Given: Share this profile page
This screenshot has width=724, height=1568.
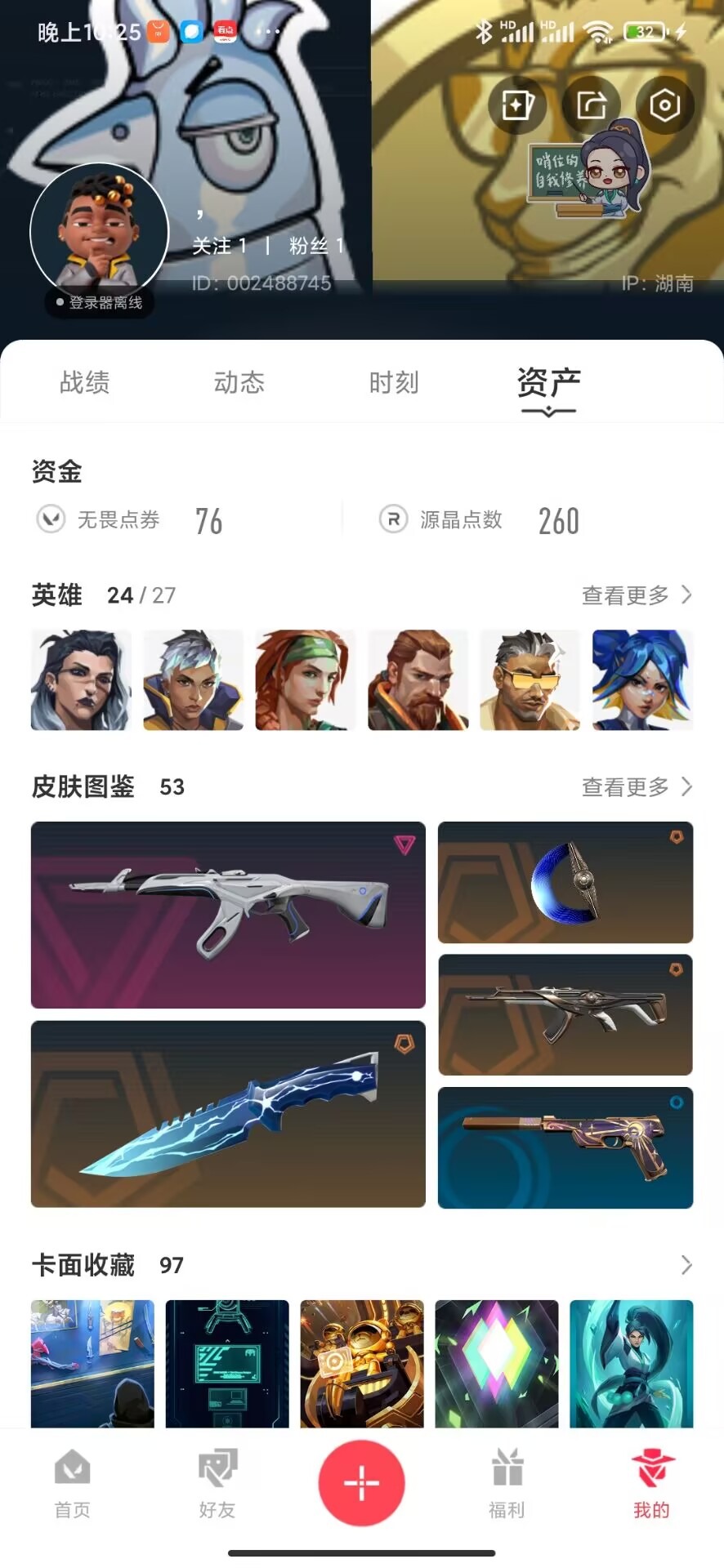Looking at the screenshot, I should (x=592, y=105).
